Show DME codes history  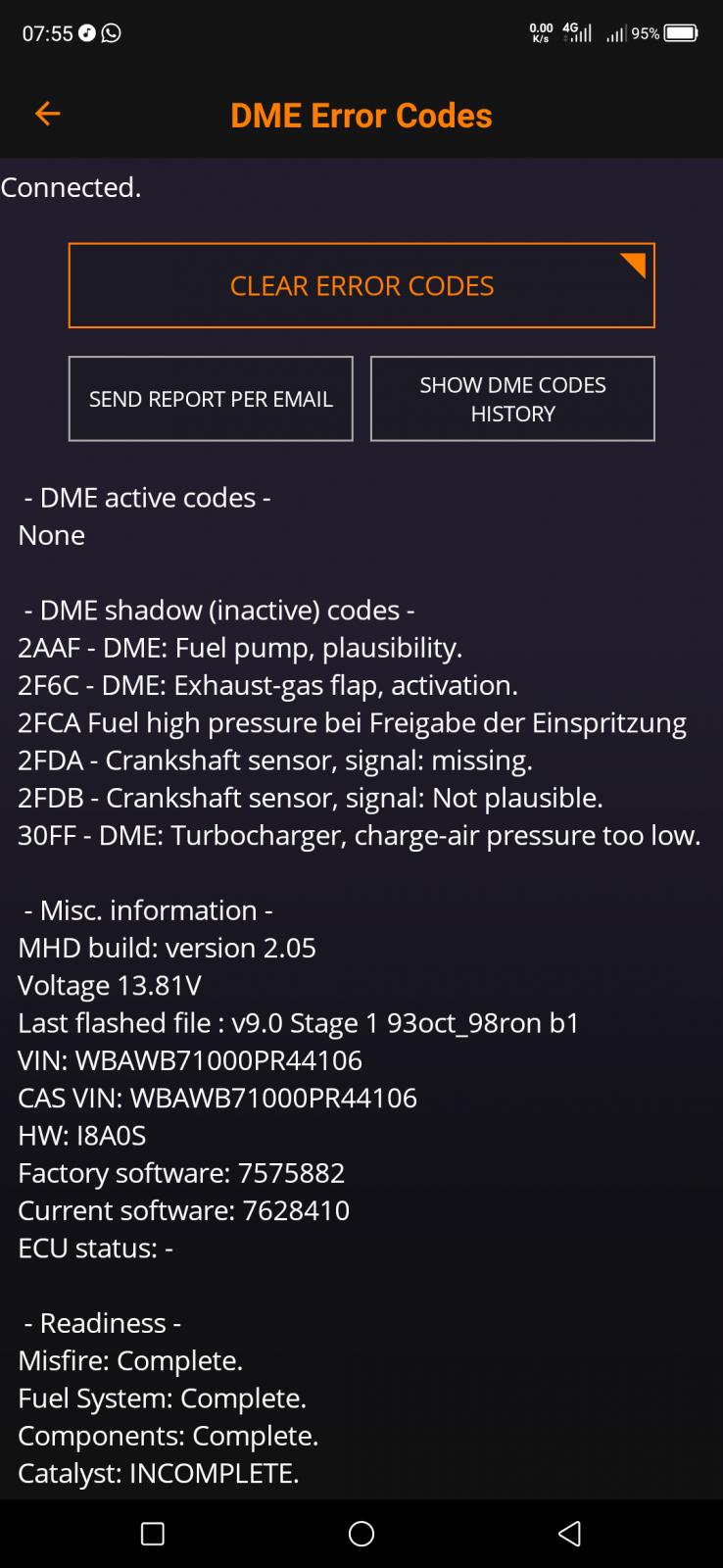512,399
